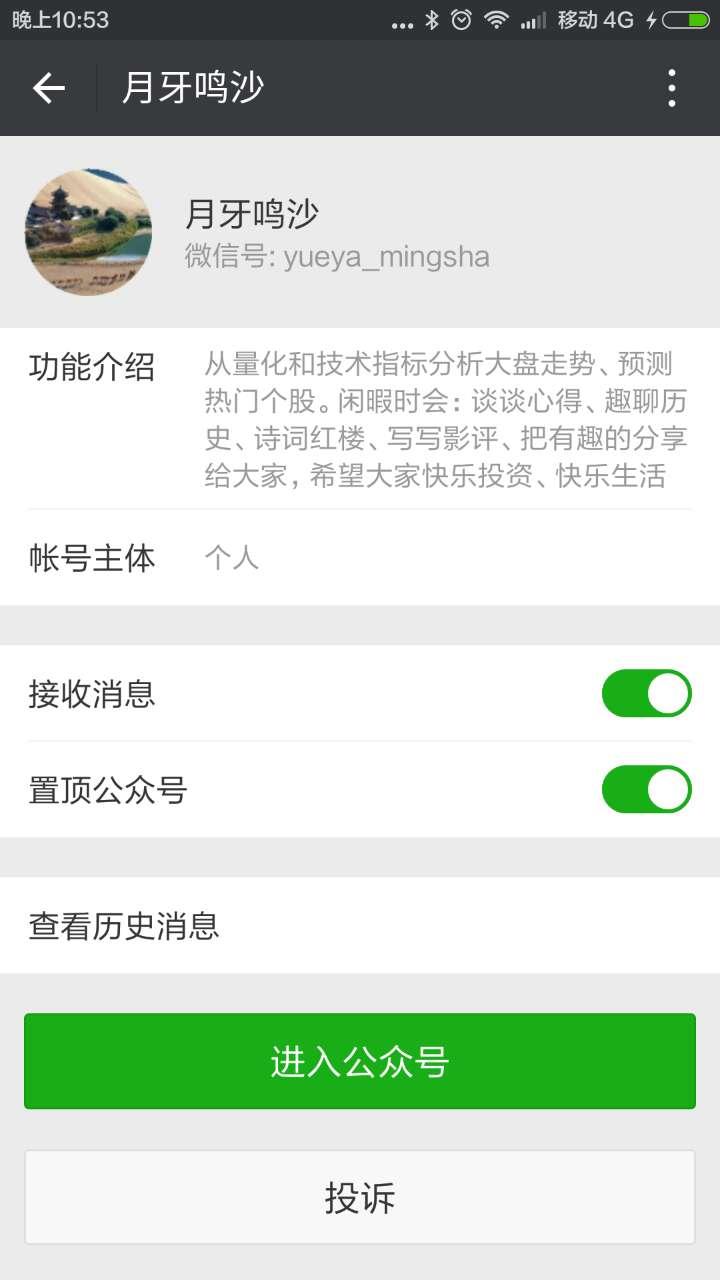Open the three-dot options menu
This screenshot has width=720, height=1280.
click(672, 88)
